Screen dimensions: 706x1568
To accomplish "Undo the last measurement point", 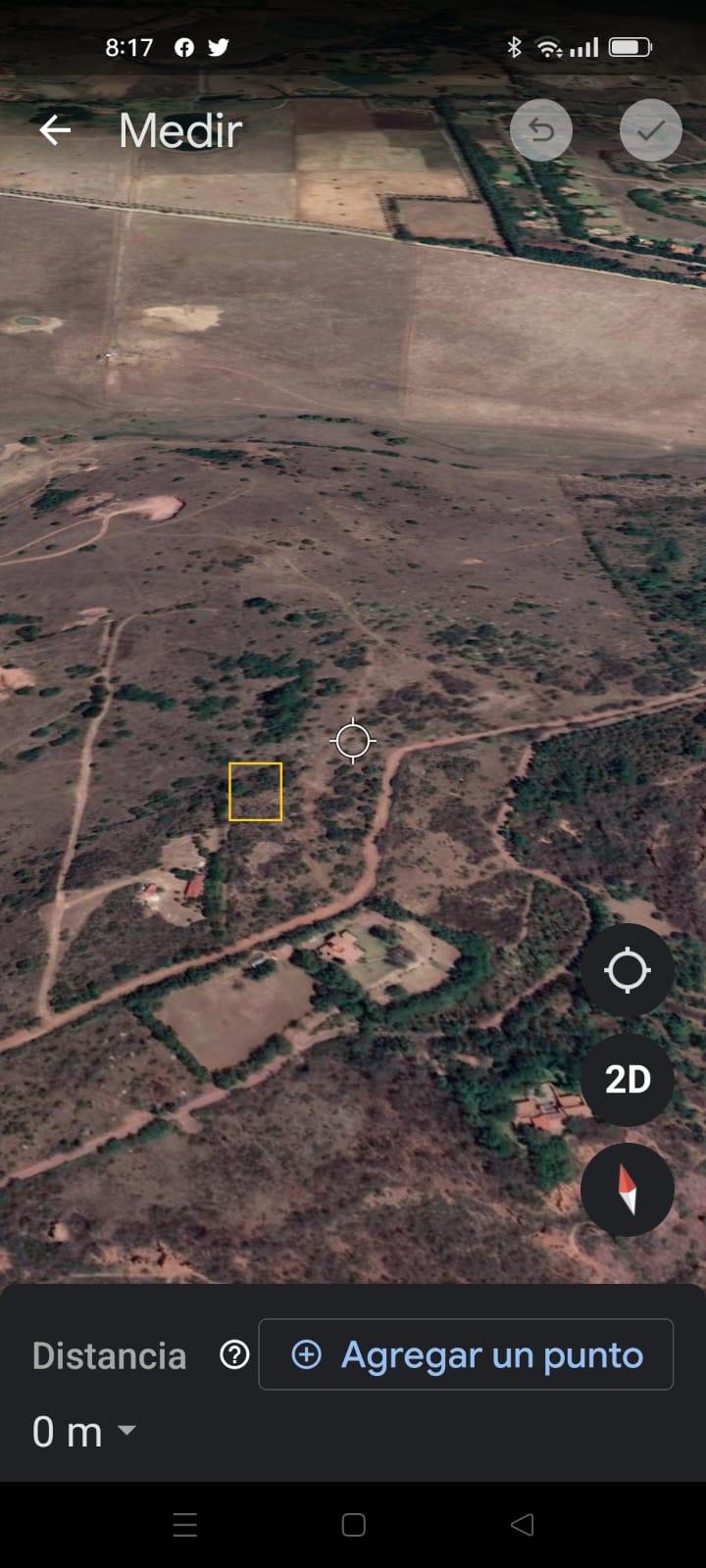I will pyautogui.click(x=541, y=130).
